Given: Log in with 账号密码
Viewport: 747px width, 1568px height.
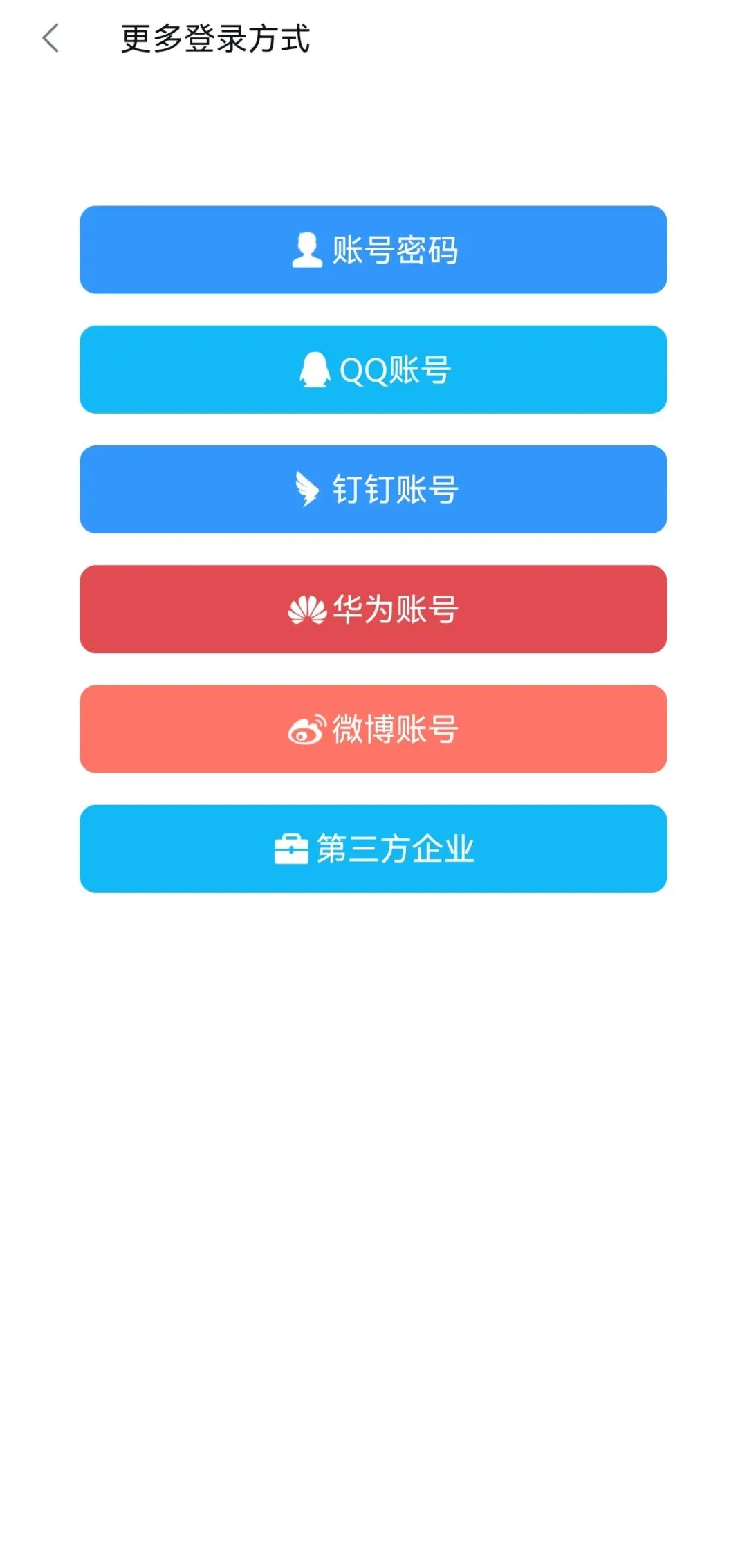Looking at the screenshot, I should (373, 250).
